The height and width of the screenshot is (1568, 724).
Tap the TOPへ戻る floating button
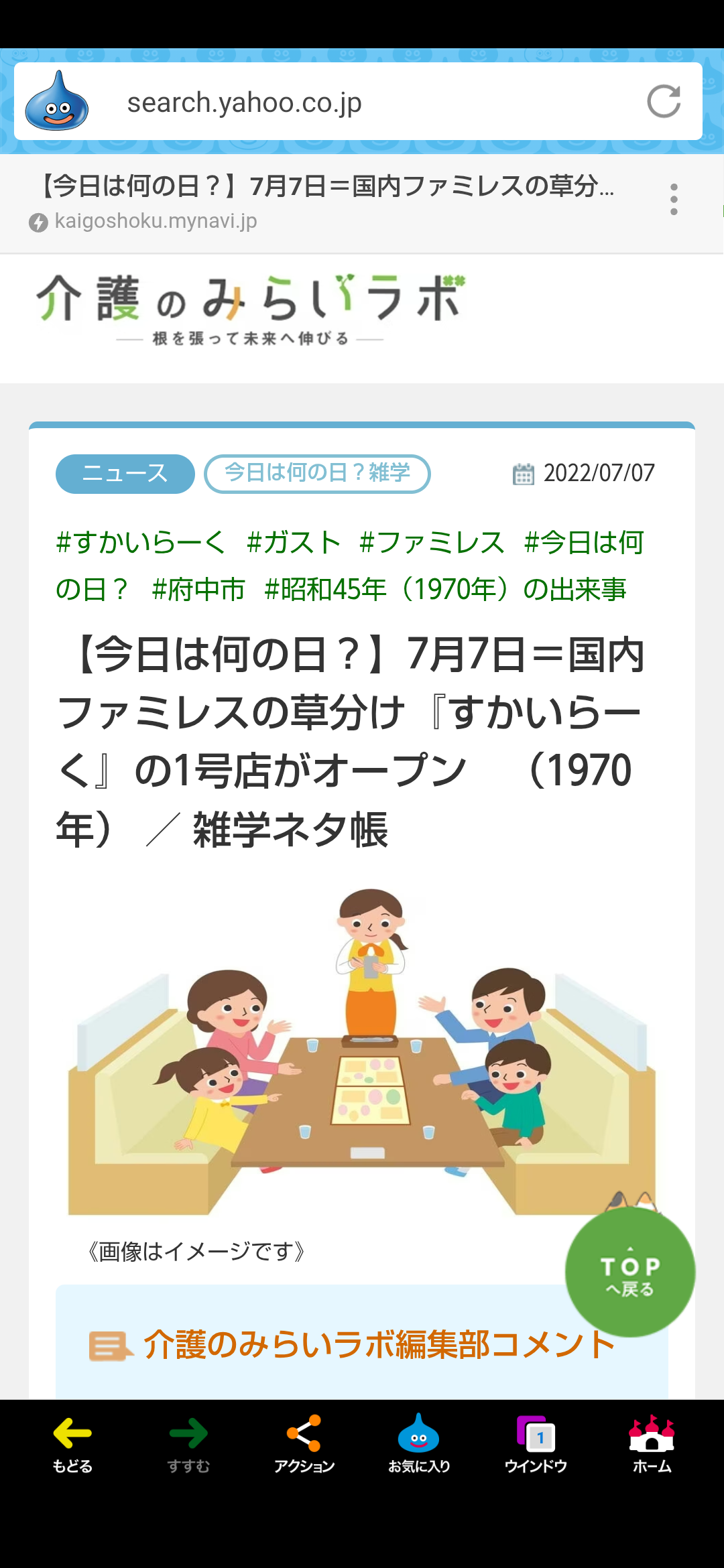pos(630,1272)
